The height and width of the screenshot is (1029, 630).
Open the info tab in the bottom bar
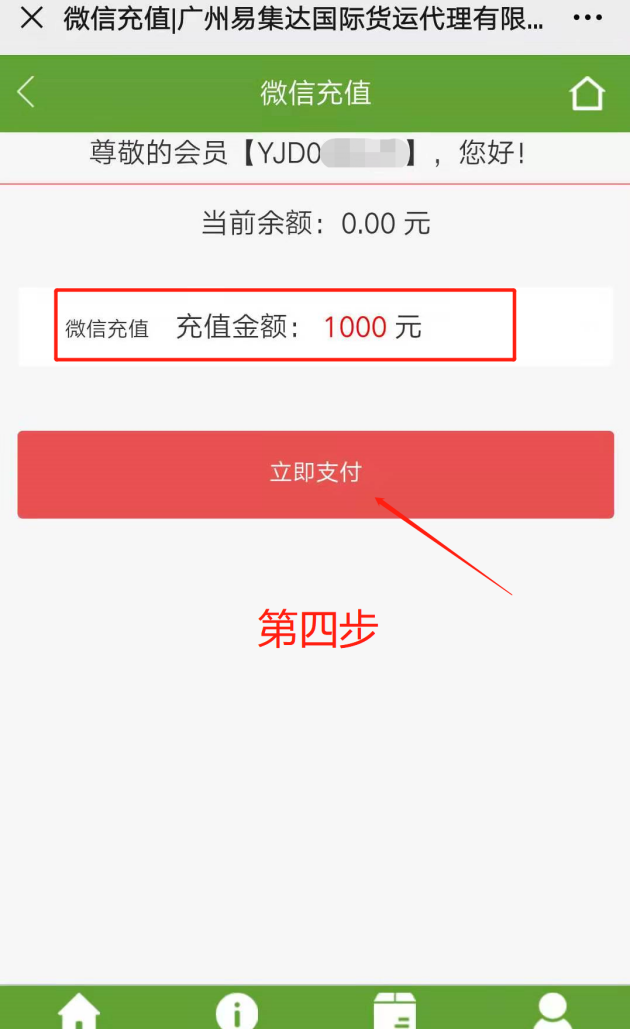pyautogui.click(x=237, y=1010)
